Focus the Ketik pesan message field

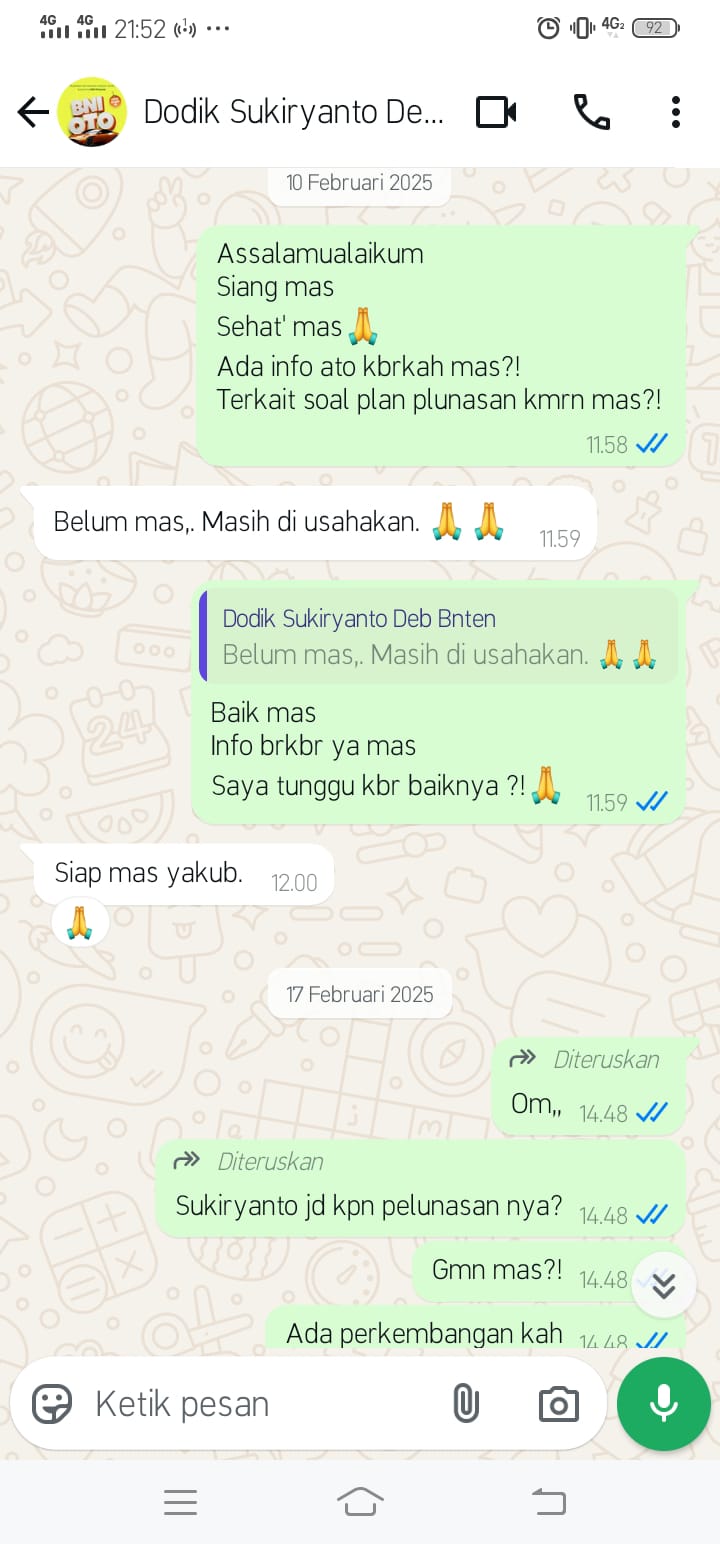(260, 1404)
